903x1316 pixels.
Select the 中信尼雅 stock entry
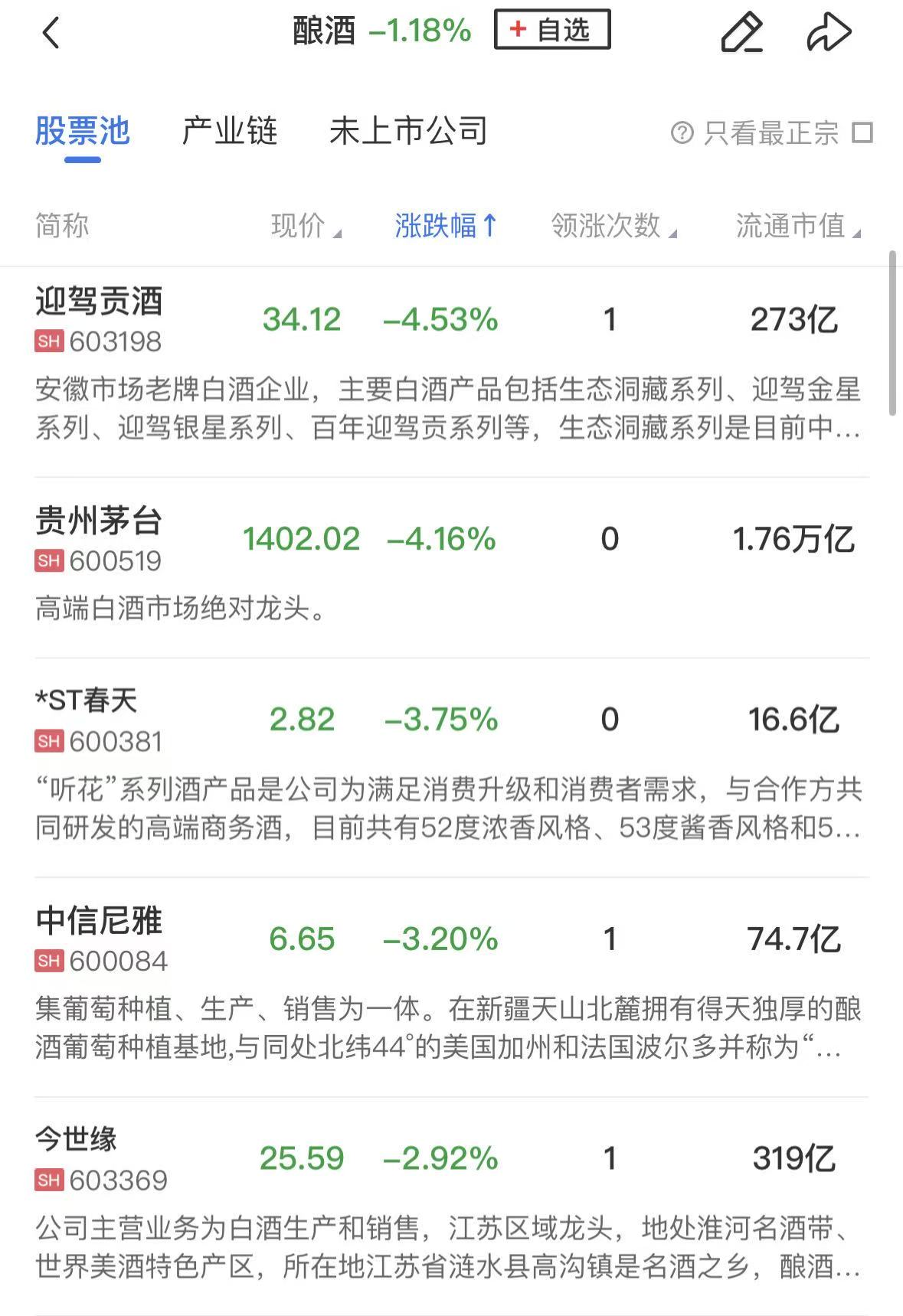tap(99, 921)
